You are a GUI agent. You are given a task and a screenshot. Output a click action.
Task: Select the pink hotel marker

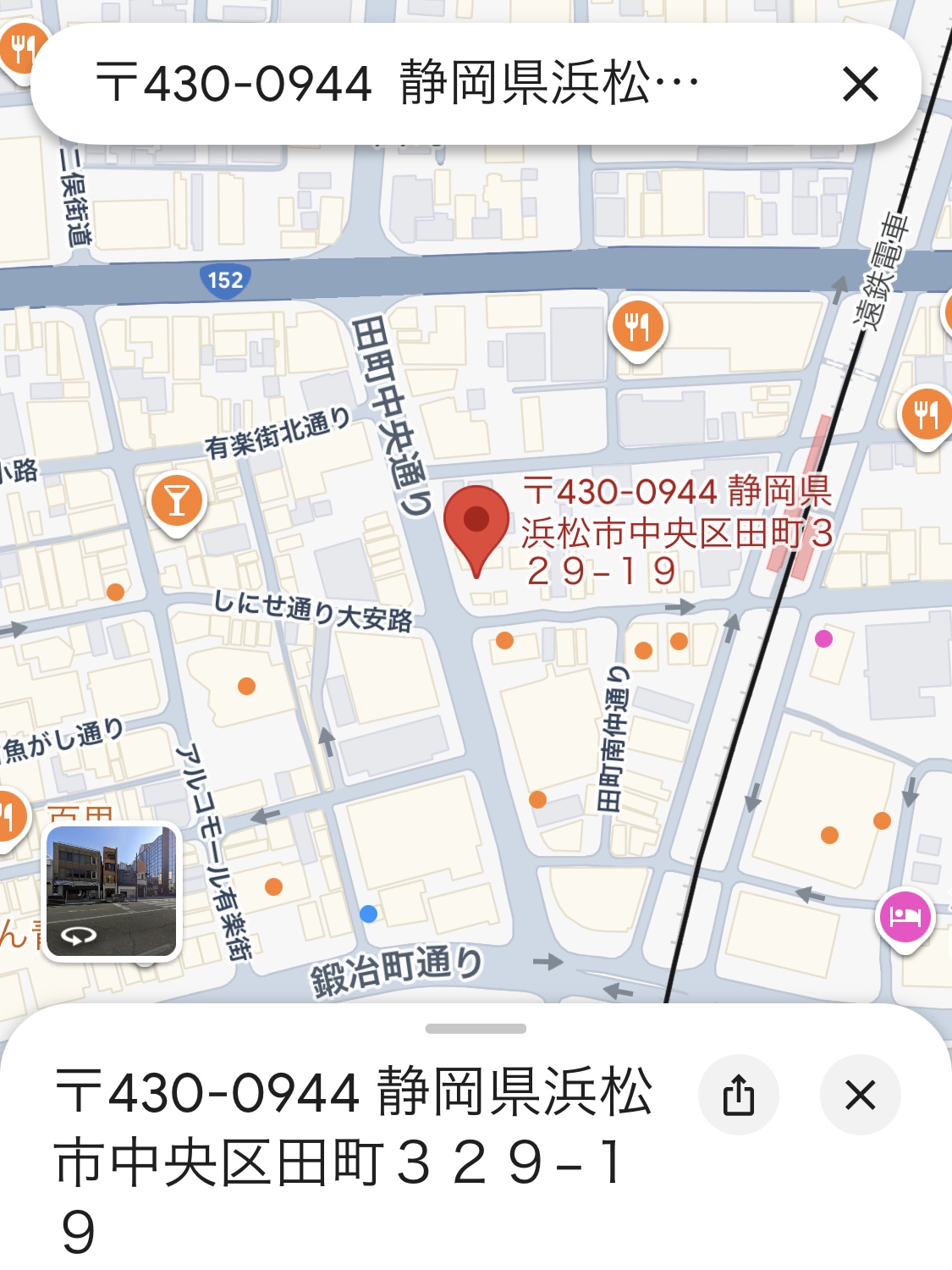[x=905, y=917]
